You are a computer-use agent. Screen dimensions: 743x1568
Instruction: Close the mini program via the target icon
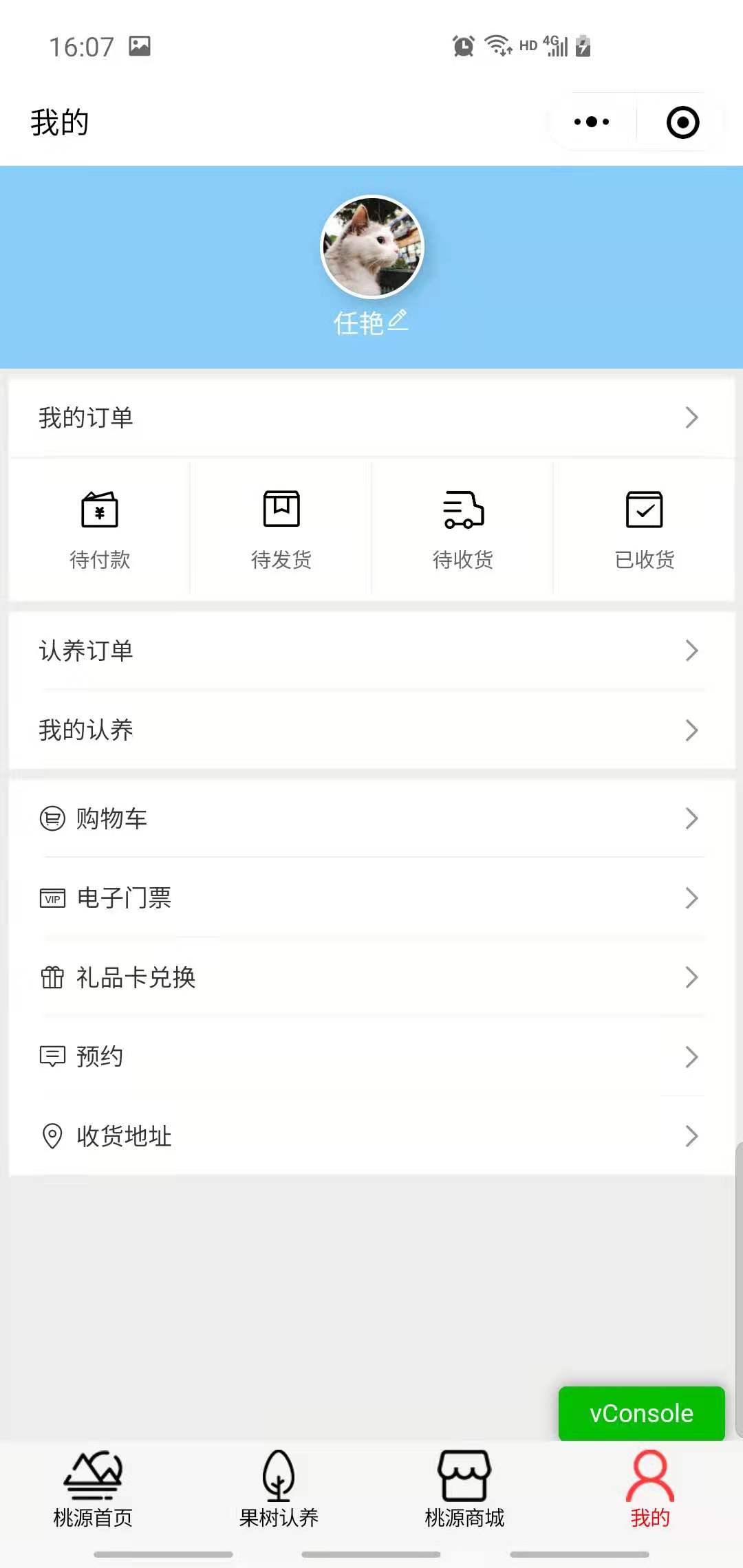tap(682, 122)
